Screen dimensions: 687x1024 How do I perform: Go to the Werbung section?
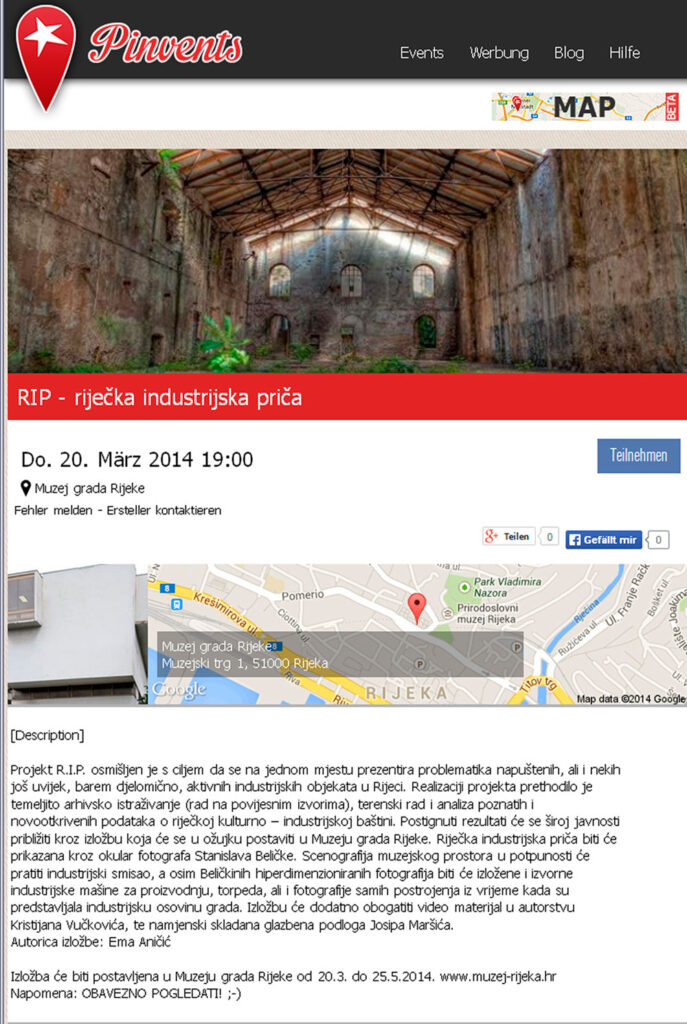click(x=499, y=53)
